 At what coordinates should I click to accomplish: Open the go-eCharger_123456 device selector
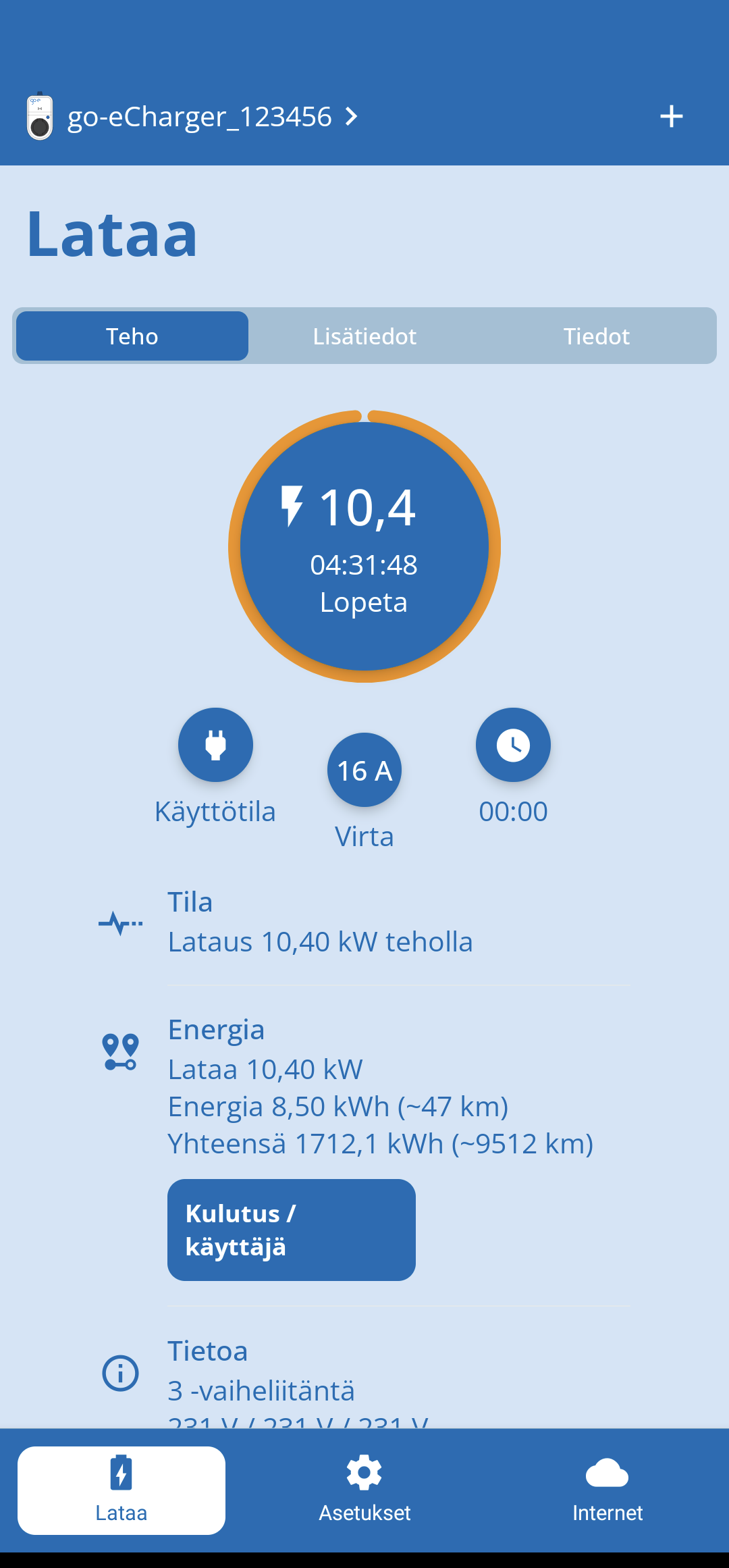(x=192, y=116)
